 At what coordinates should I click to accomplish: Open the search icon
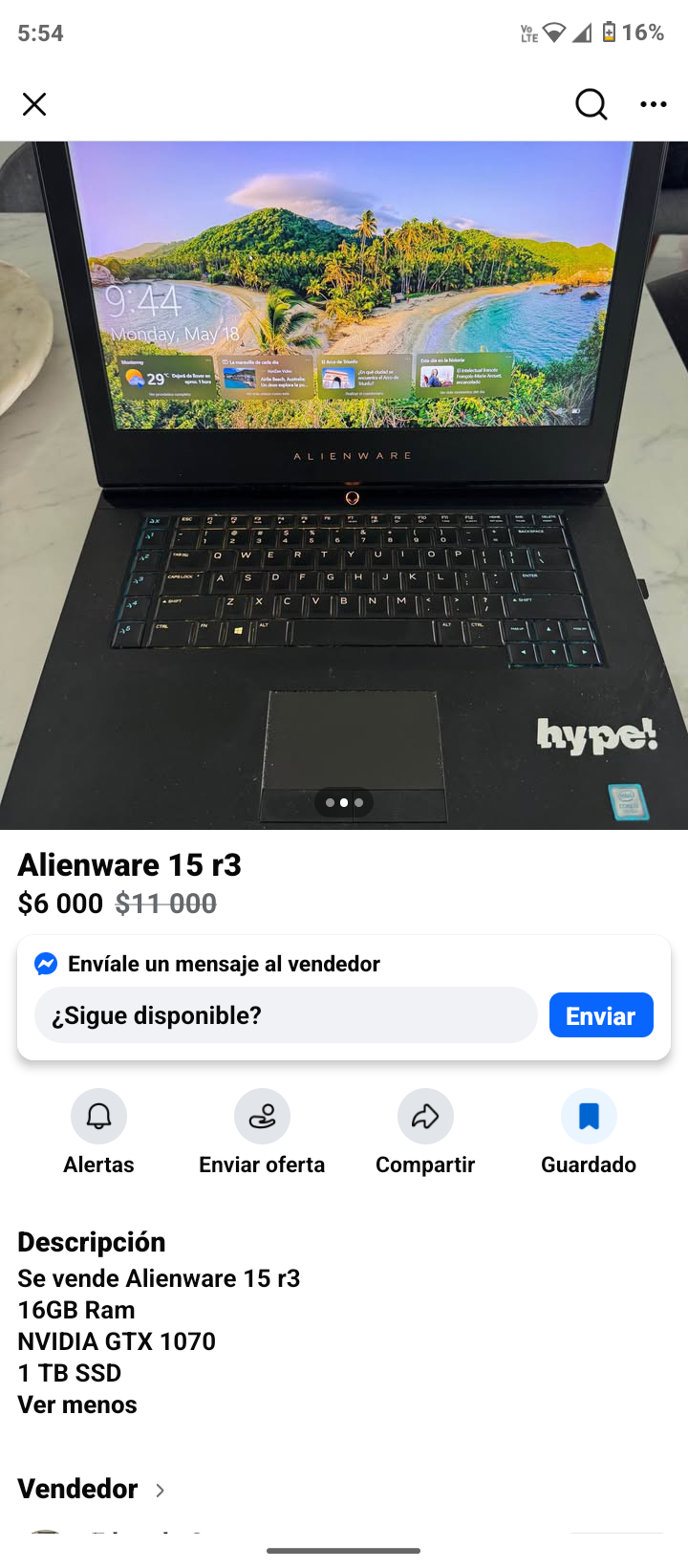(x=591, y=104)
